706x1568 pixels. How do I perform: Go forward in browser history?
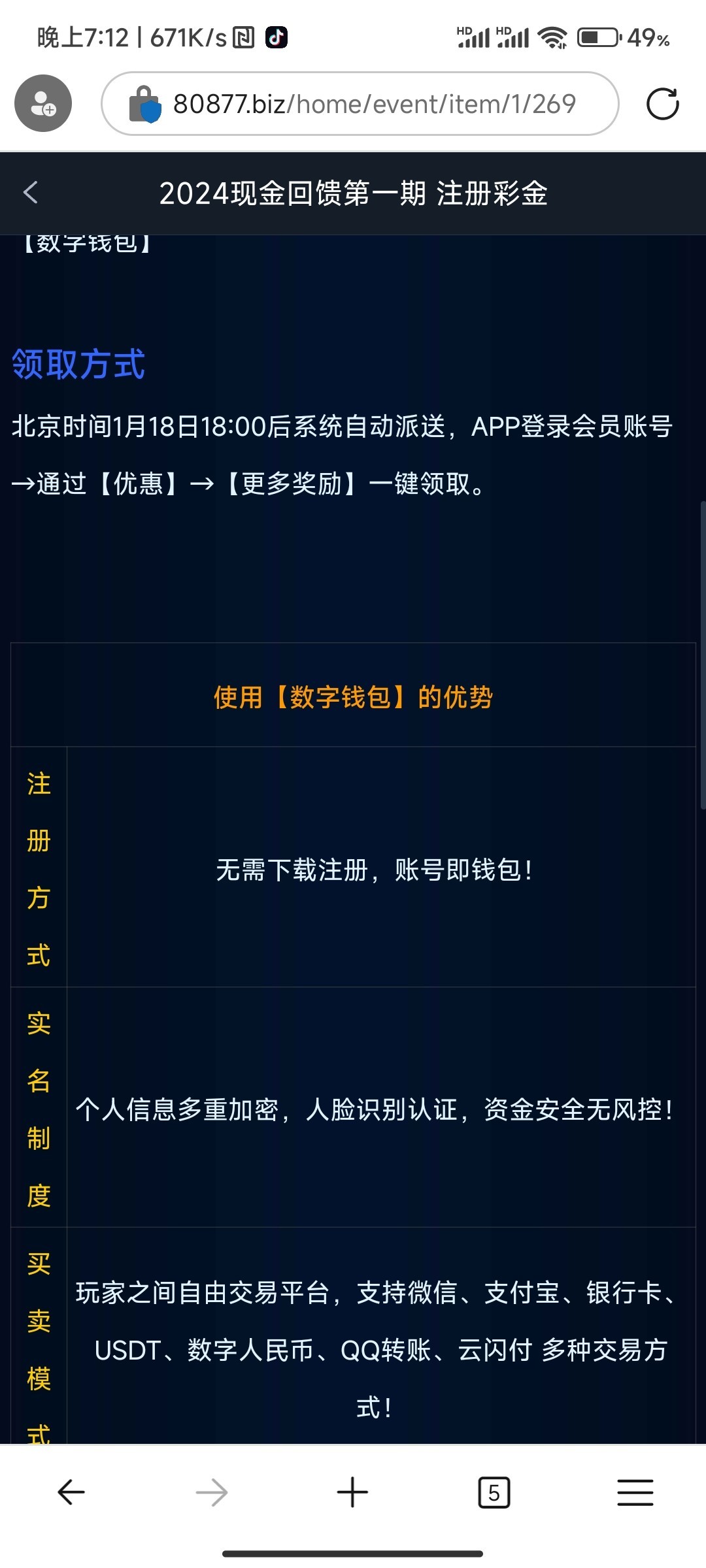pyautogui.click(x=212, y=1493)
